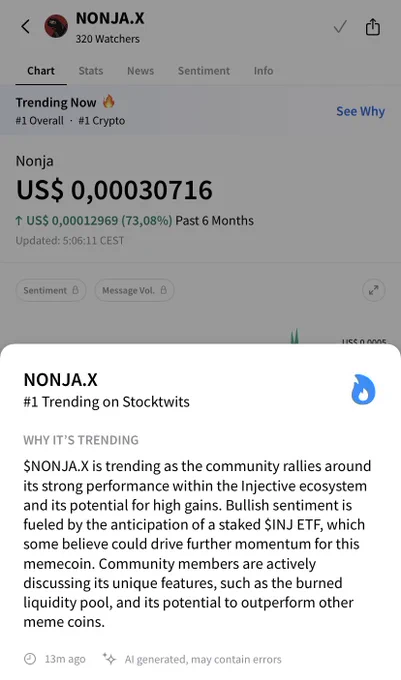Select the Chart tab
This screenshot has height=680, width=401.
(41, 71)
